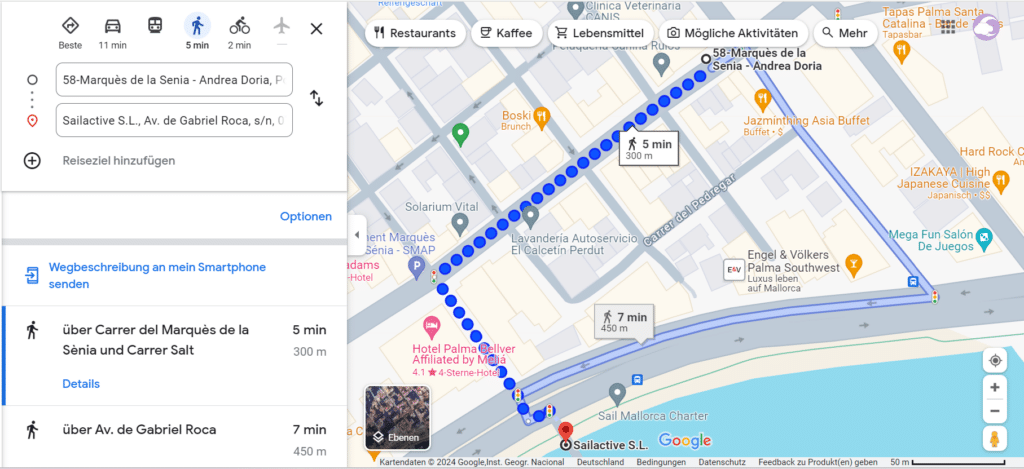Show Mögliche Aktivitäten nearby
Viewport: 1024px width, 469px height.
tap(732, 33)
